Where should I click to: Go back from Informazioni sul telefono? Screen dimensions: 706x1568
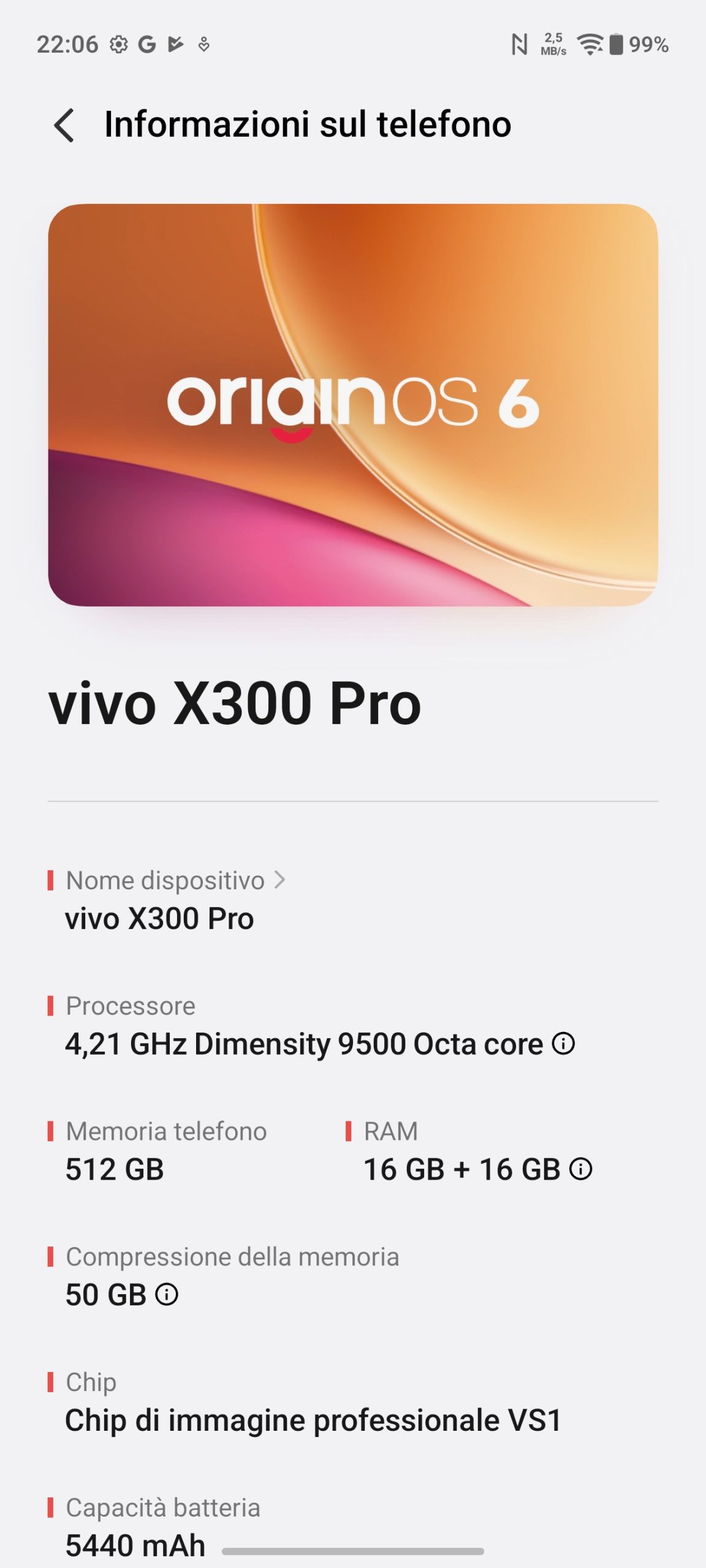[64, 125]
